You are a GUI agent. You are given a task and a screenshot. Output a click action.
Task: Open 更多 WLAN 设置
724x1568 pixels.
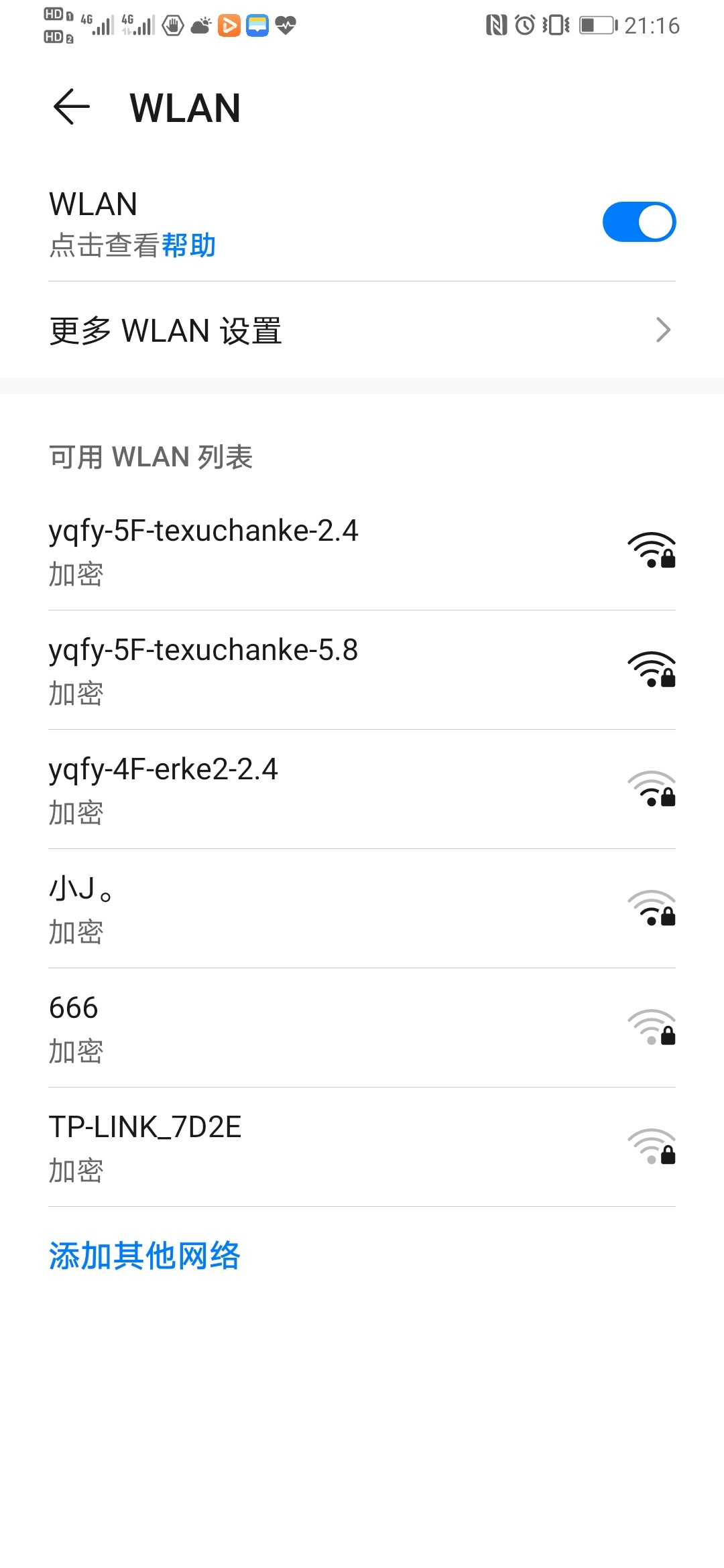click(362, 330)
